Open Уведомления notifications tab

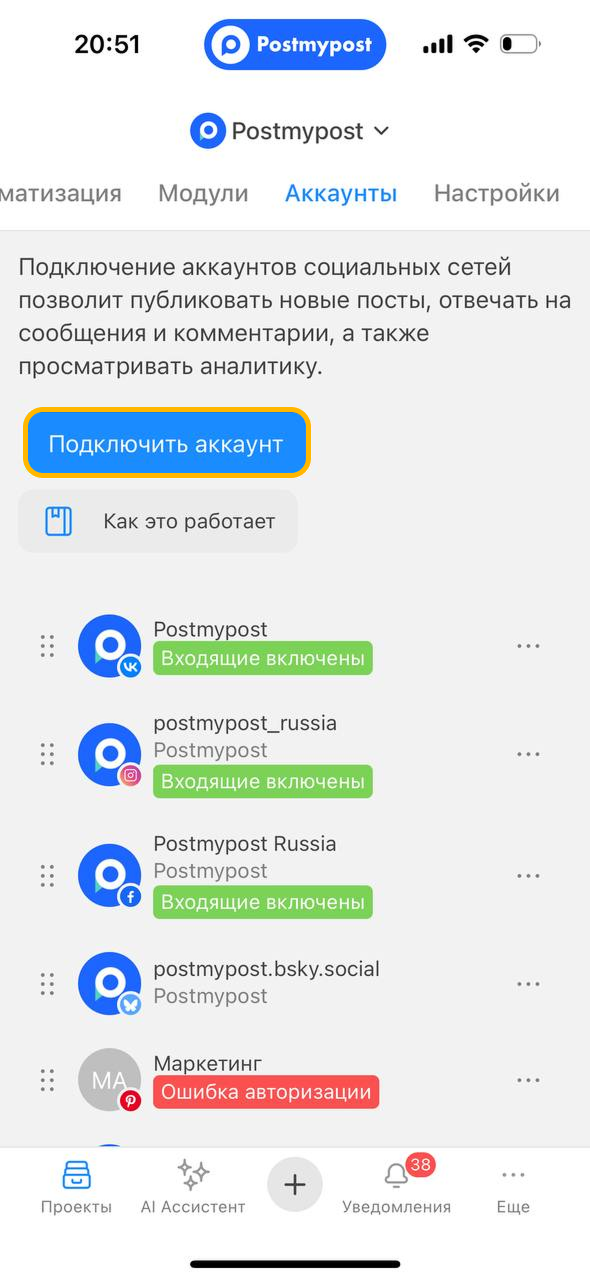coord(396,1187)
